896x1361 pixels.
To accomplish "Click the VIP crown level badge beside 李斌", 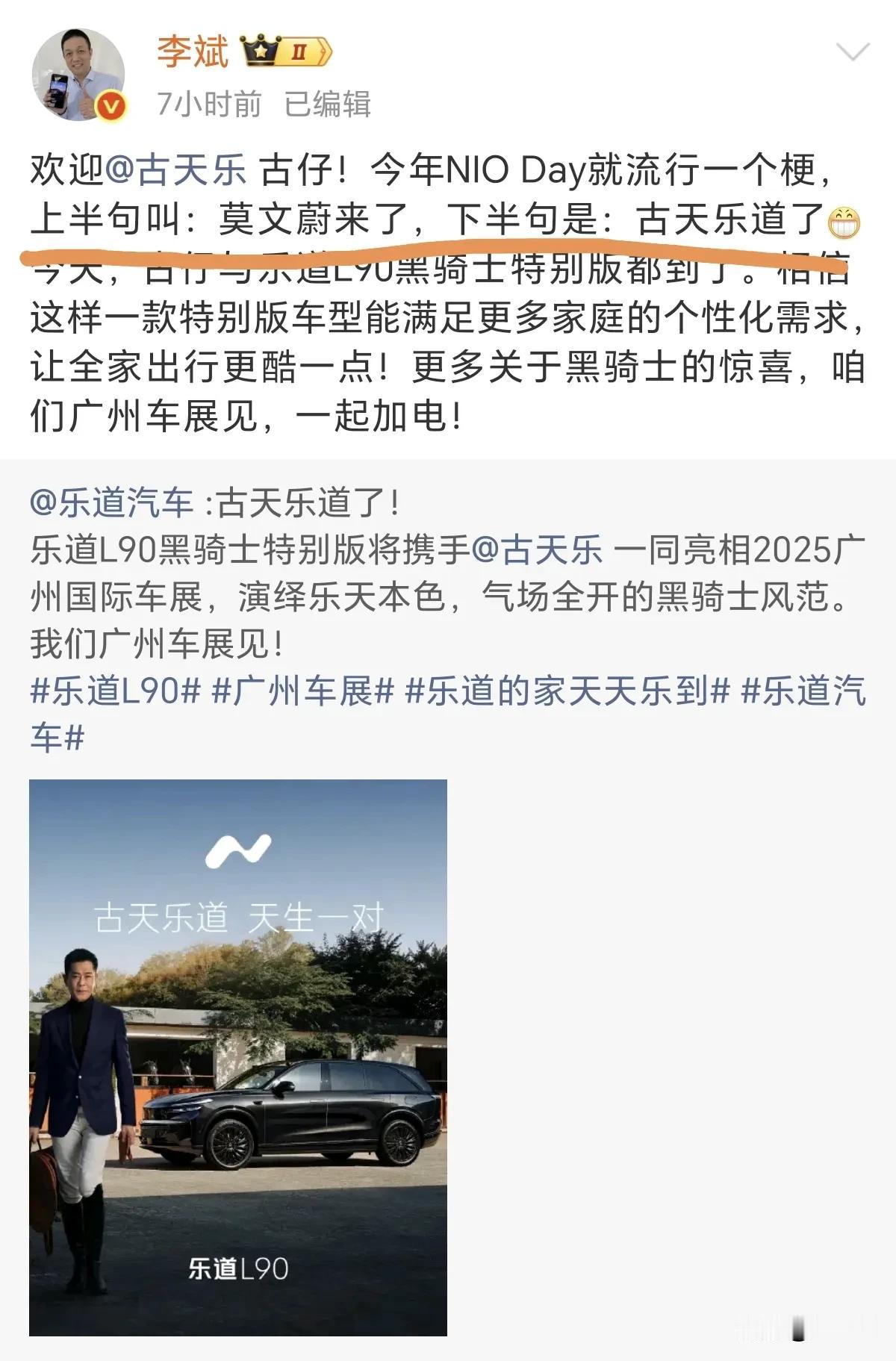I will (x=284, y=49).
